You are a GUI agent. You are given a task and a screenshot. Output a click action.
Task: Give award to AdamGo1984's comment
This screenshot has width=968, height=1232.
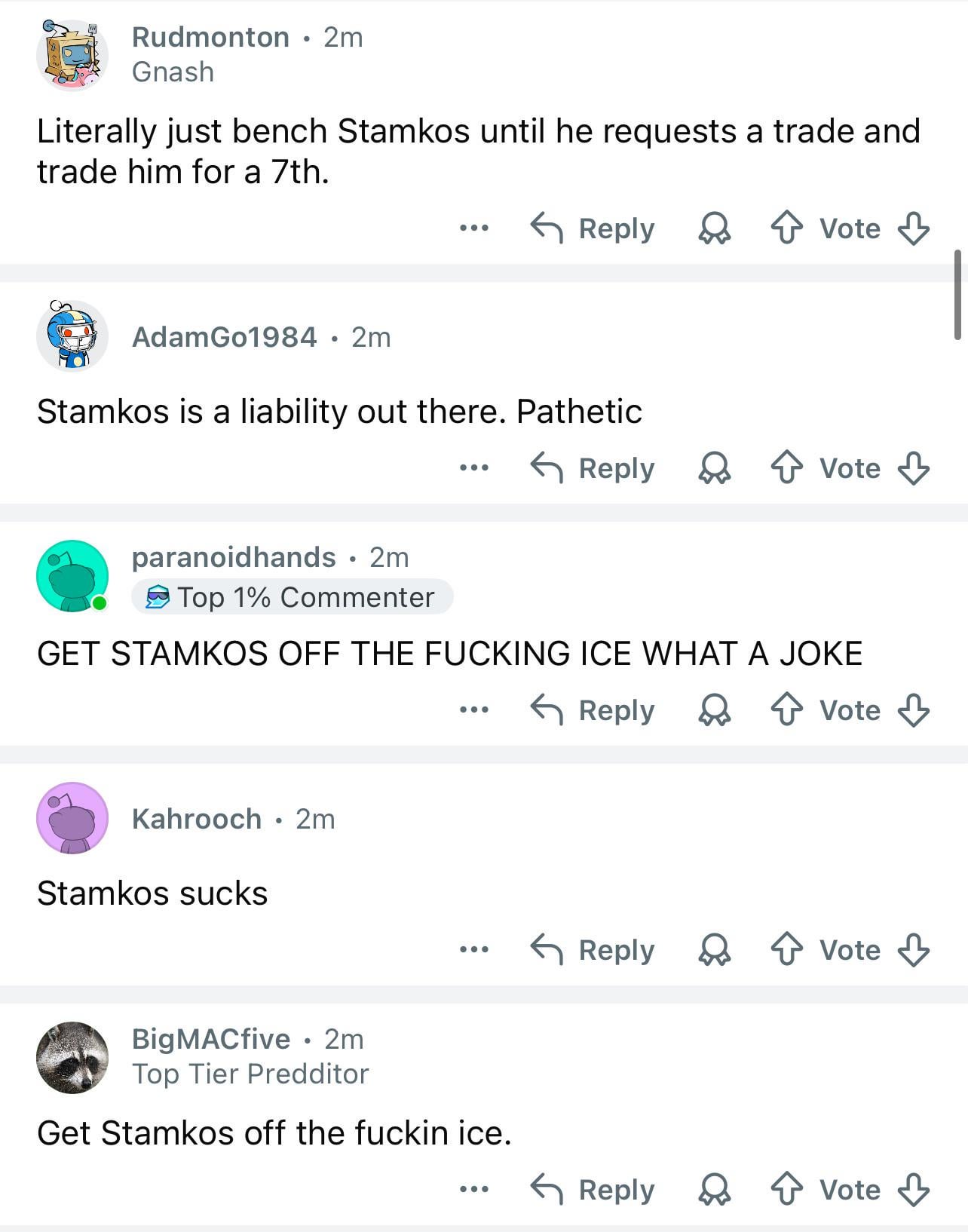coord(714,468)
